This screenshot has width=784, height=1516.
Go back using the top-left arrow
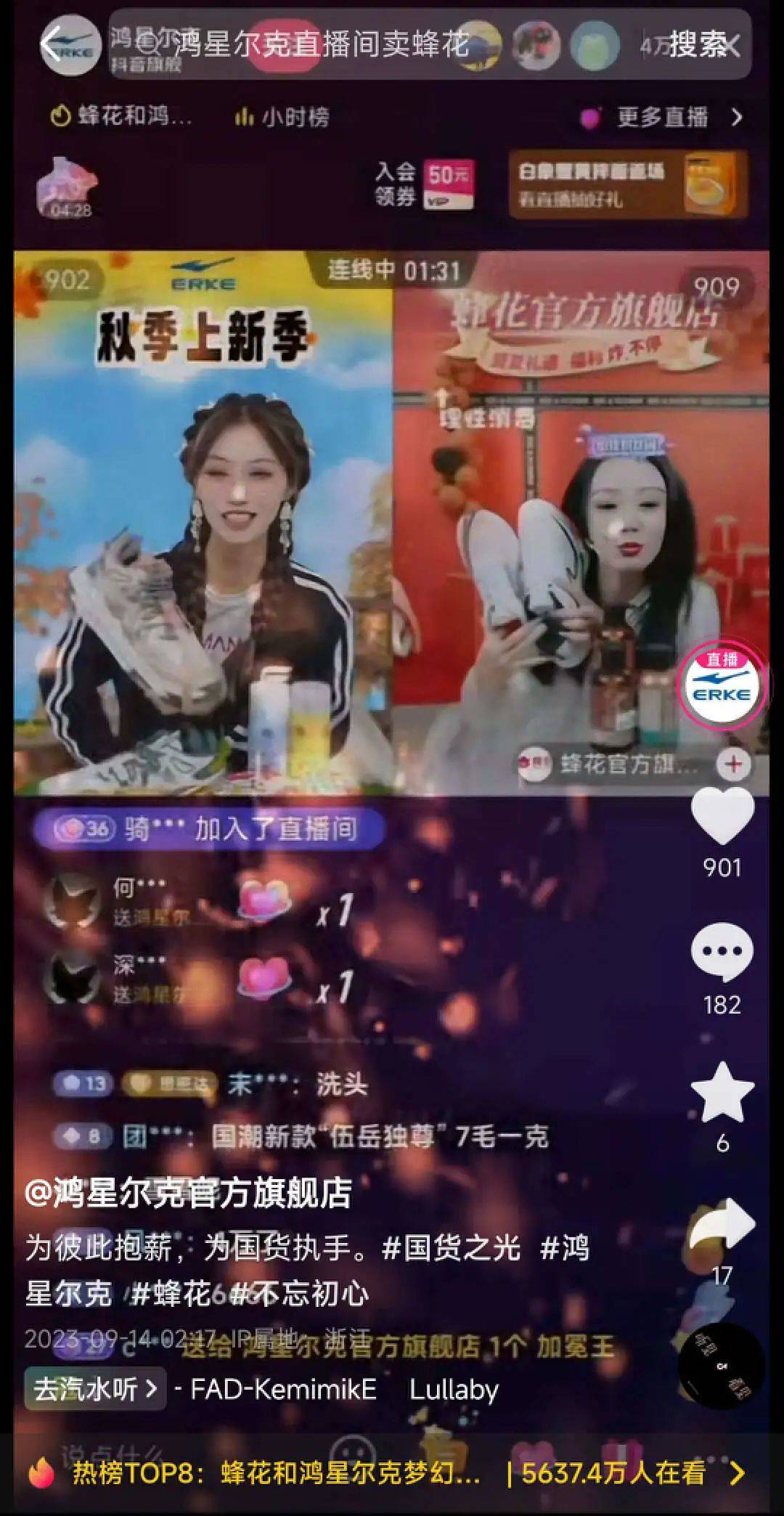pyautogui.click(x=51, y=45)
